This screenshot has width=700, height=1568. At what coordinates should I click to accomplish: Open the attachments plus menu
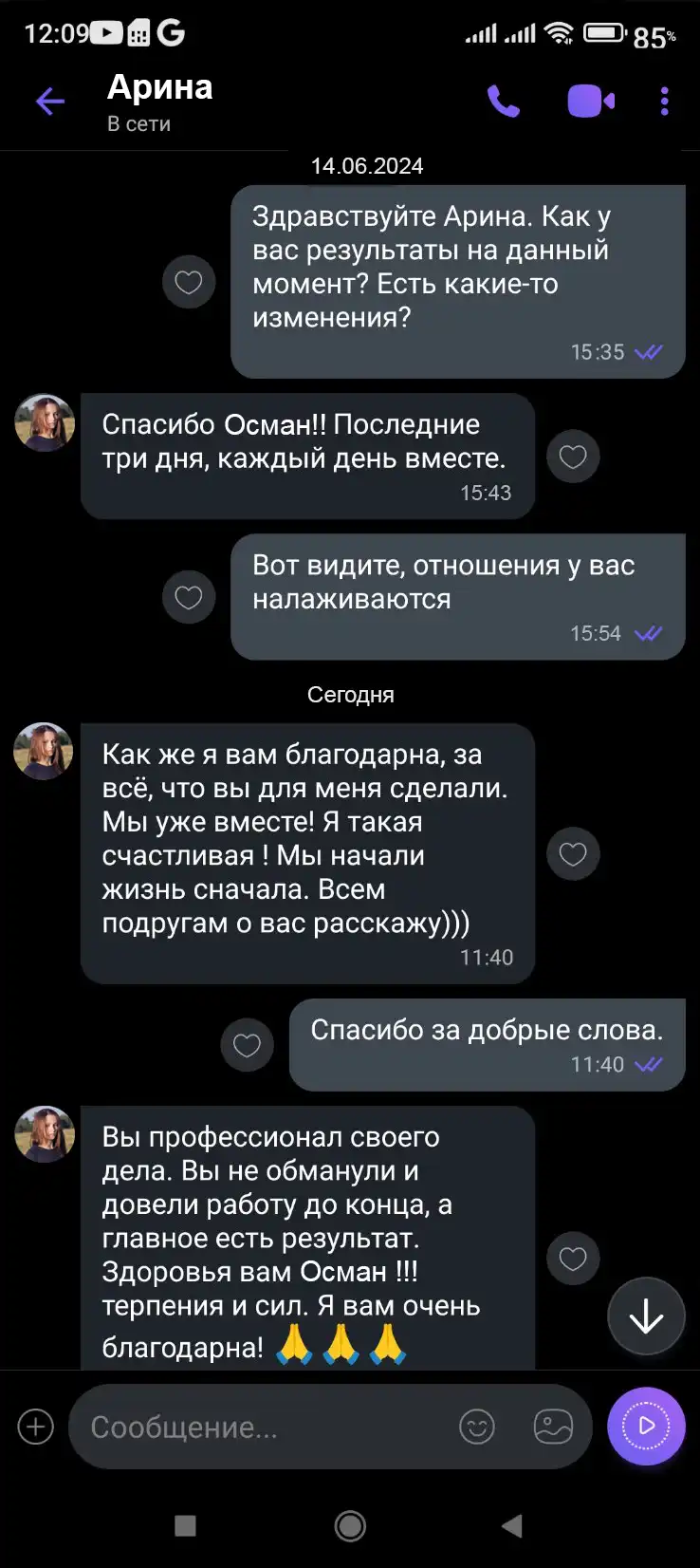pyautogui.click(x=36, y=1427)
